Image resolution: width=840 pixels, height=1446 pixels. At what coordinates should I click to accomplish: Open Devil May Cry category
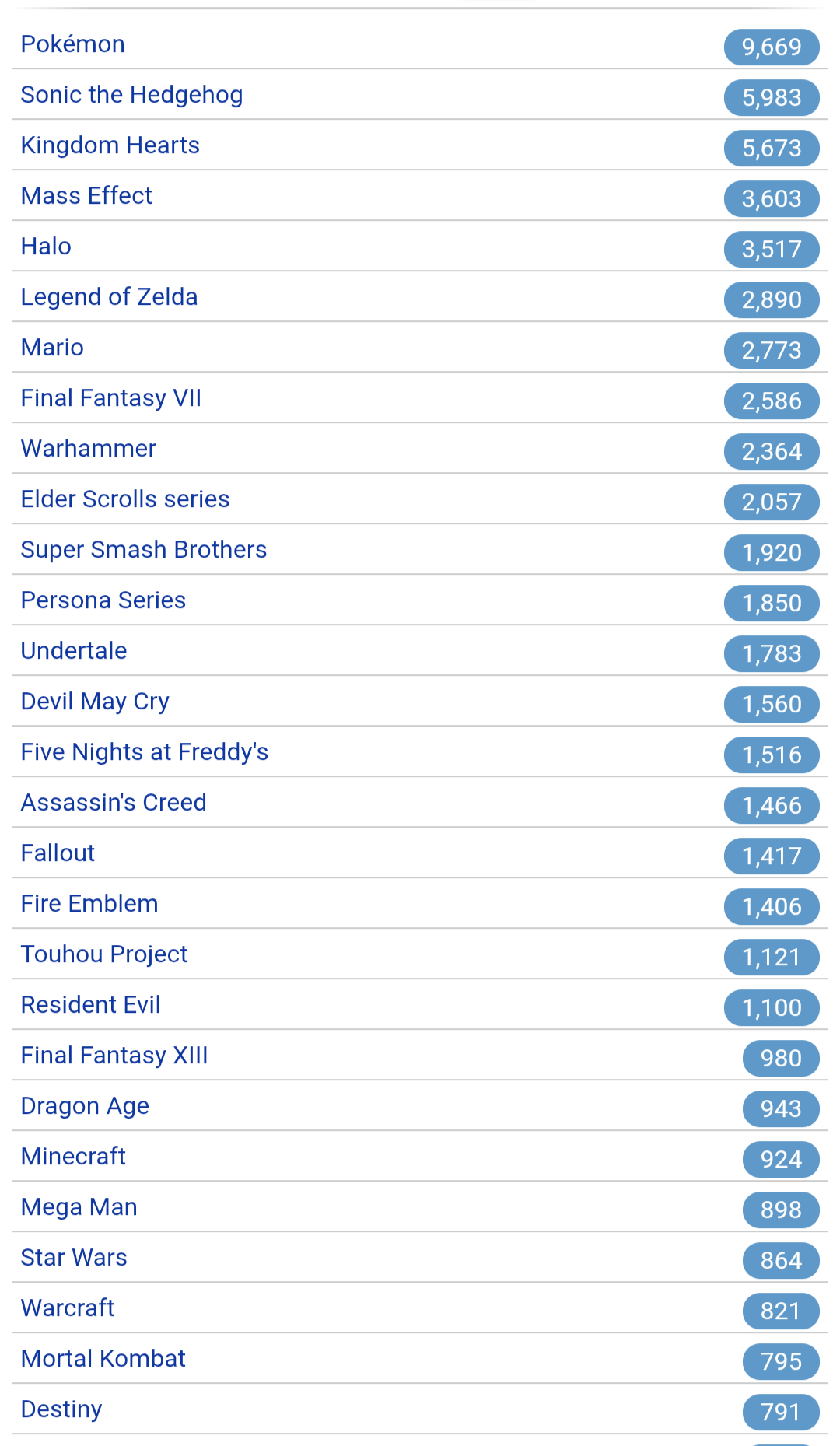pyautogui.click(x=95, y=702)
